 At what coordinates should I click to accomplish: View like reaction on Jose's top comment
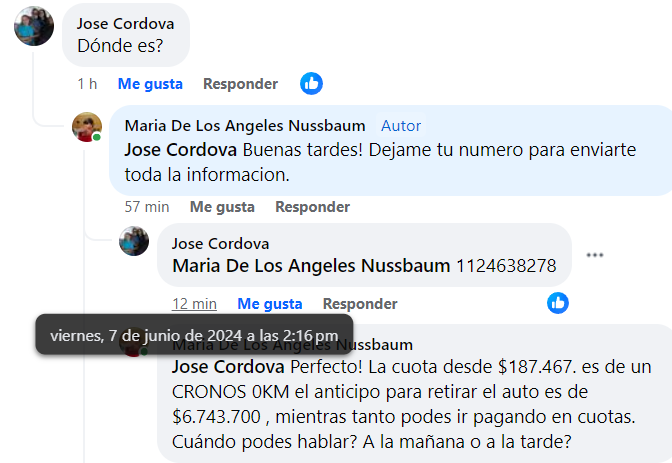(312, 83)
